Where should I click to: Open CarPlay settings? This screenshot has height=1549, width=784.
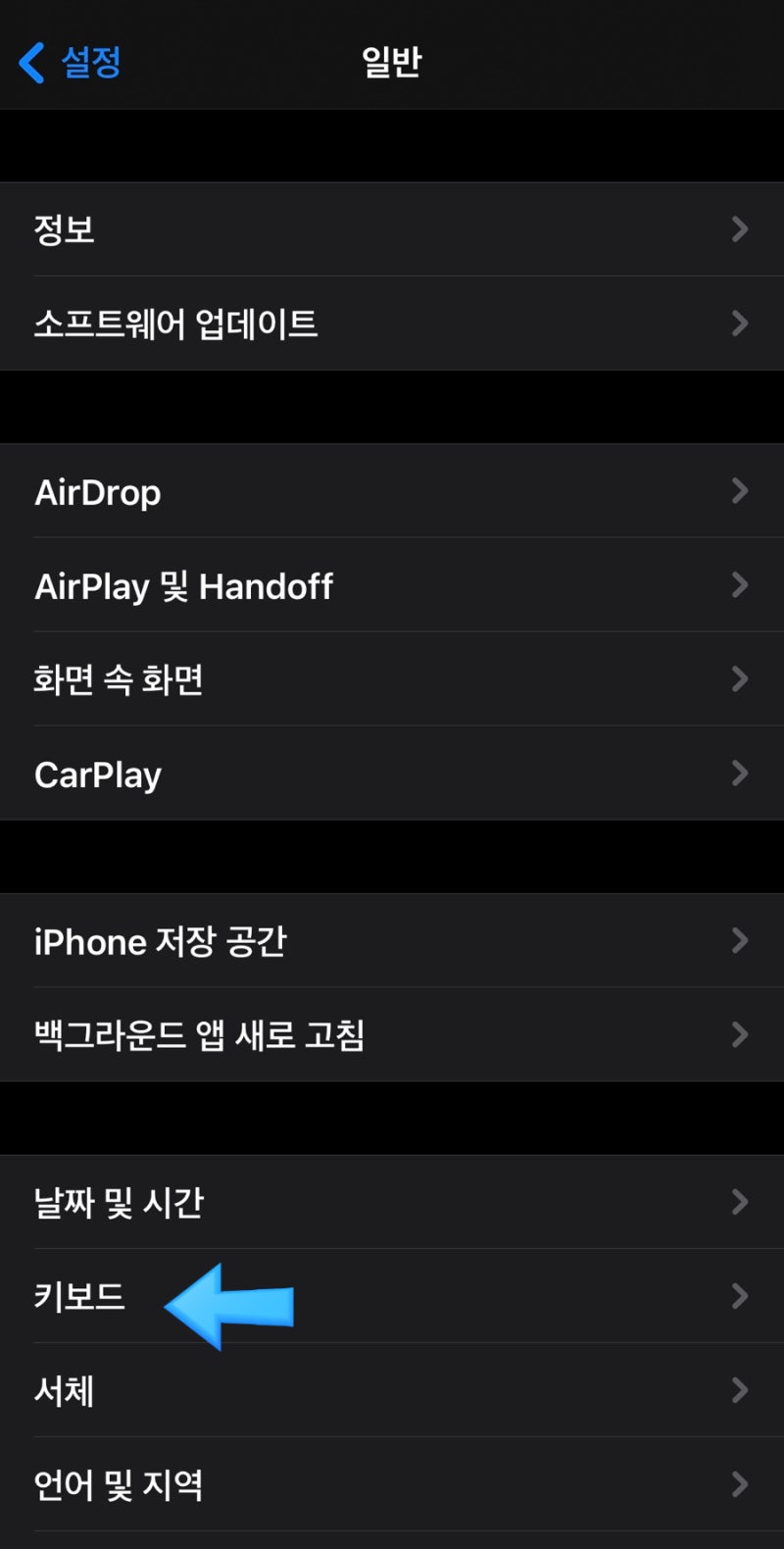[392, 774]
